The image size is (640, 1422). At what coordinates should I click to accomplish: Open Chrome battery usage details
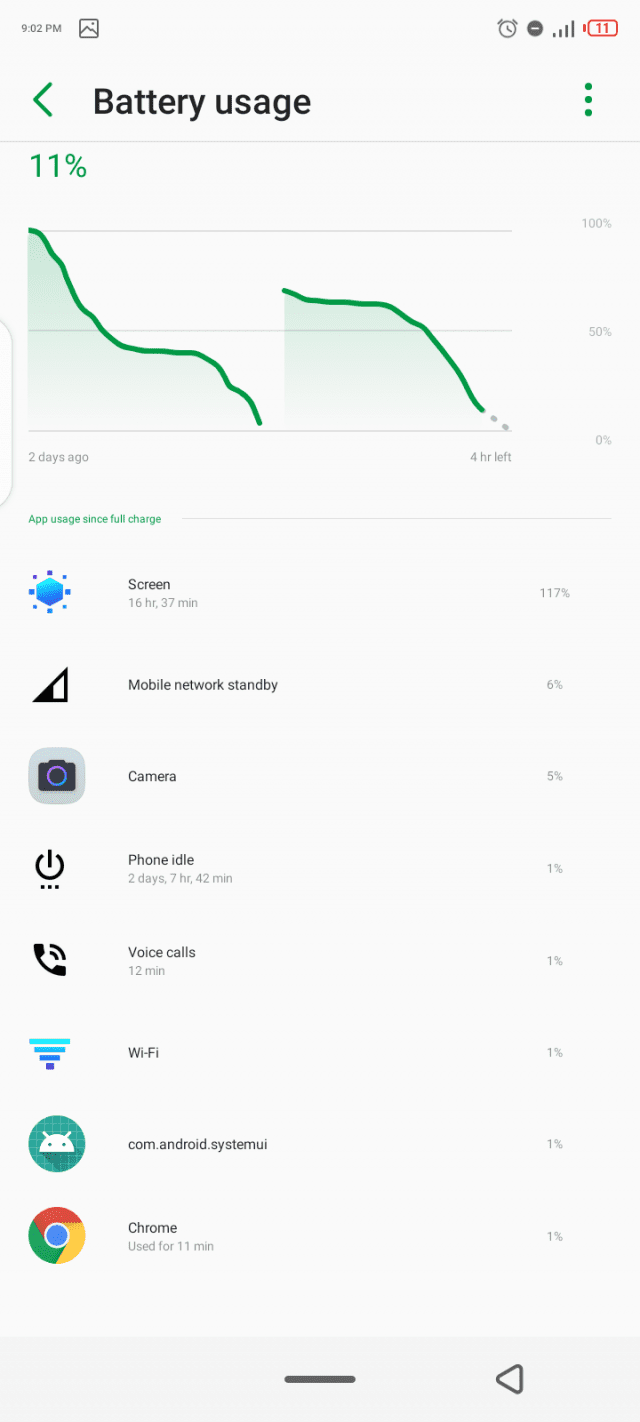point(320,1236)
